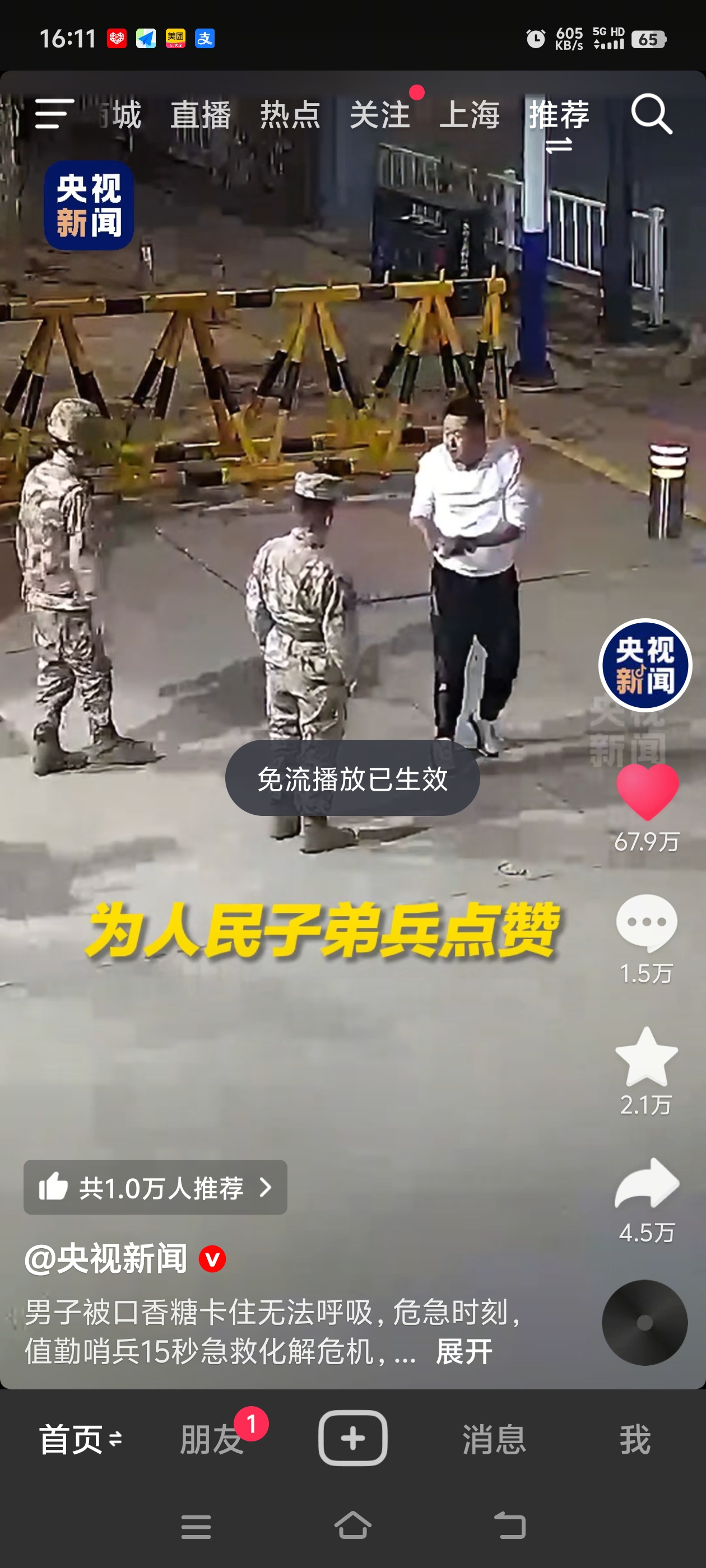The image size is (706, 1568).
Task: Switch to the 热点 tab
Action: [290, 115]
